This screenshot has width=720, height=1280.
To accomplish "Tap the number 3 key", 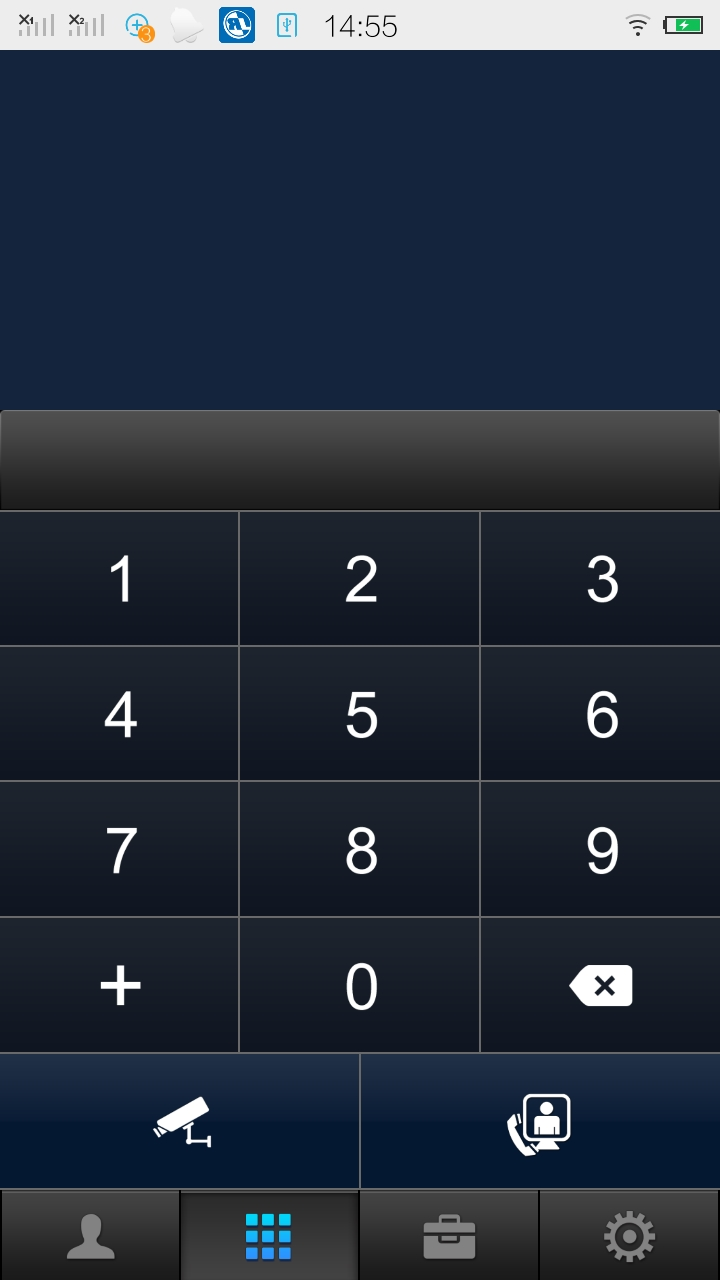I will coord(601,579).
